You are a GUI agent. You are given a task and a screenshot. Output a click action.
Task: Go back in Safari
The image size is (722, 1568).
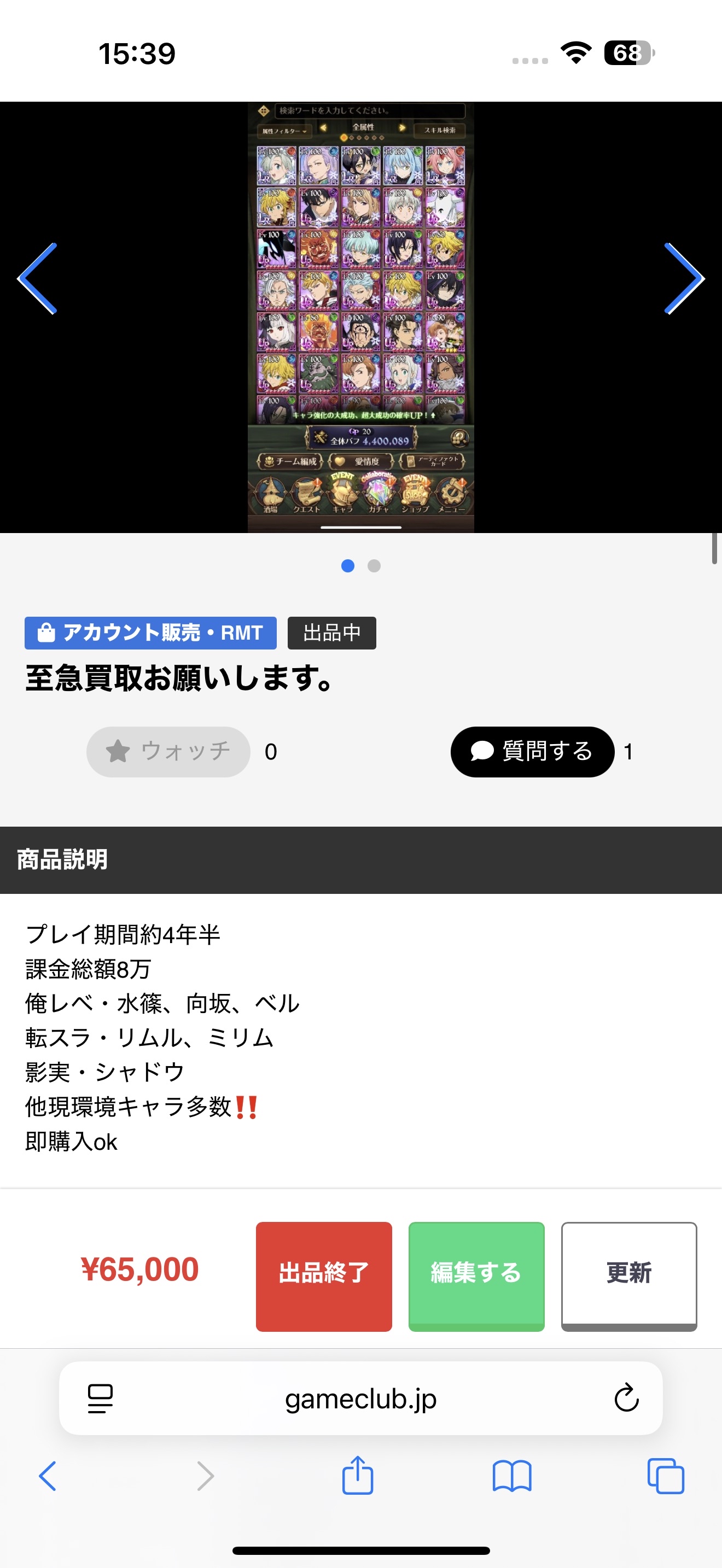pyautogui.click(x=48, y=1476)
